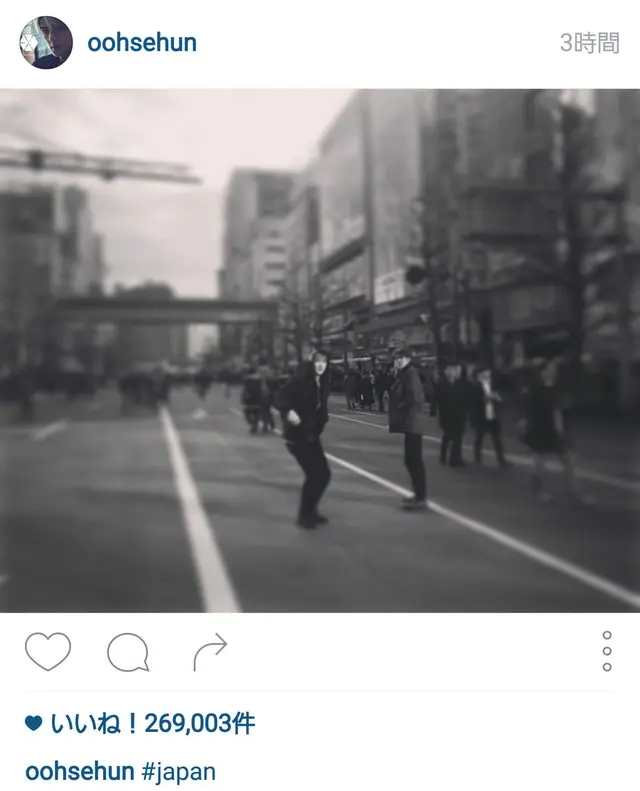Open the comments bubble icon
Image resolution: width=640 pixels, height=791 pixels.
(128, 653)
